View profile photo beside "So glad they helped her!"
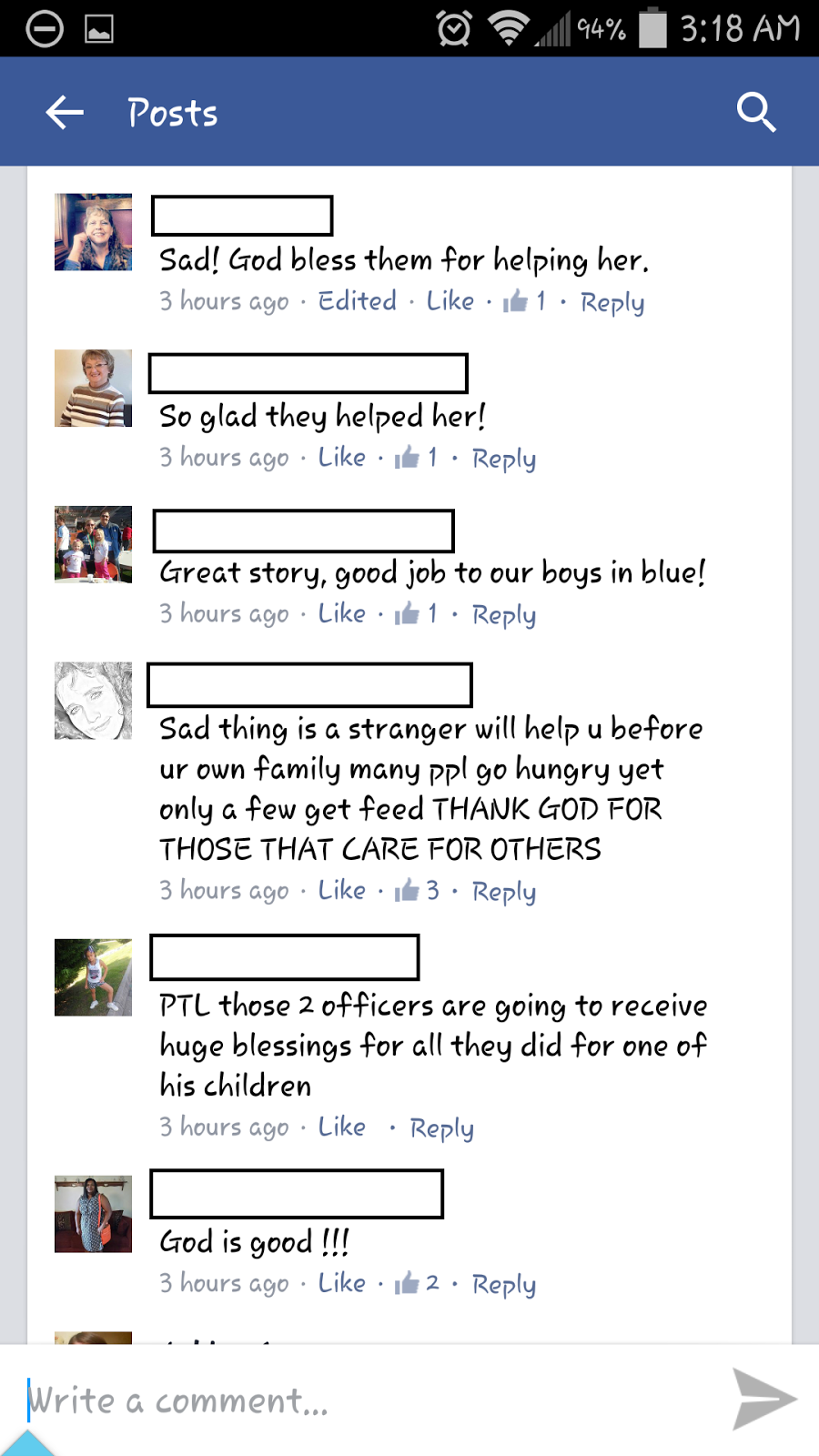Image resolution: width=819 pixels, height=1456 pixels. click(x=93, y=389)
